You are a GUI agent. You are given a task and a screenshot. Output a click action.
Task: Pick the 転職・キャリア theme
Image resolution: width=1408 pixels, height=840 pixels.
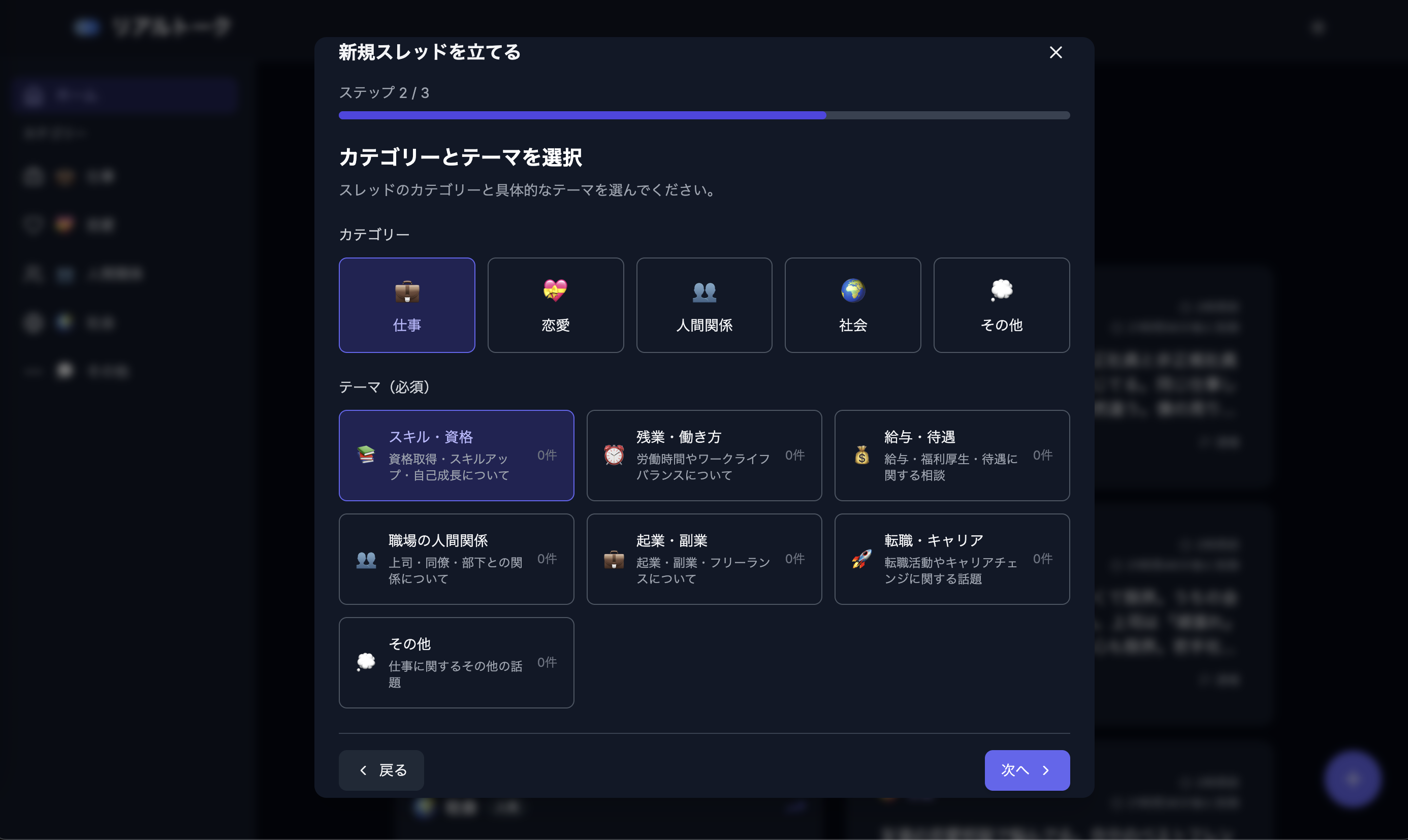coord(952,559)
